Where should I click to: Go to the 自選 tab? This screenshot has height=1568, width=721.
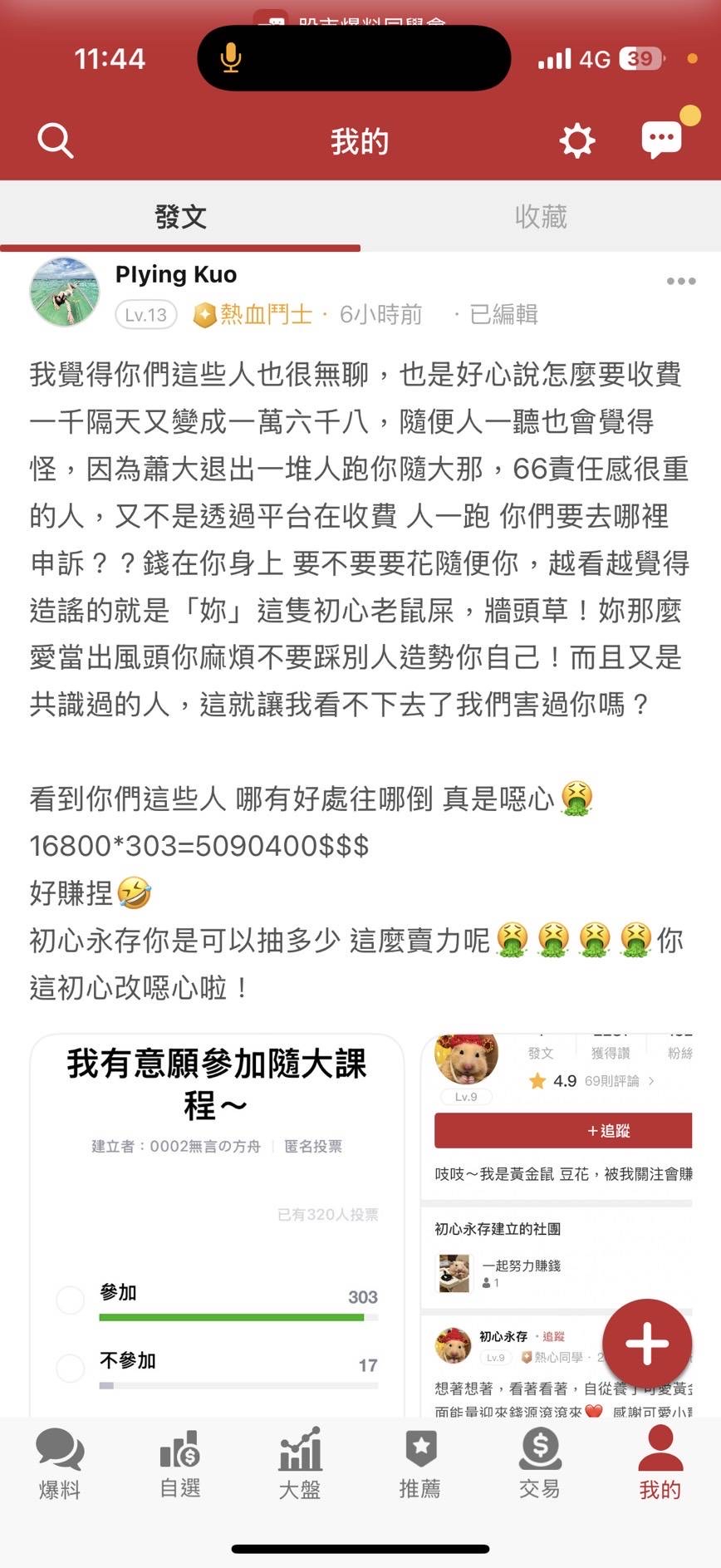coord(180,1464)
